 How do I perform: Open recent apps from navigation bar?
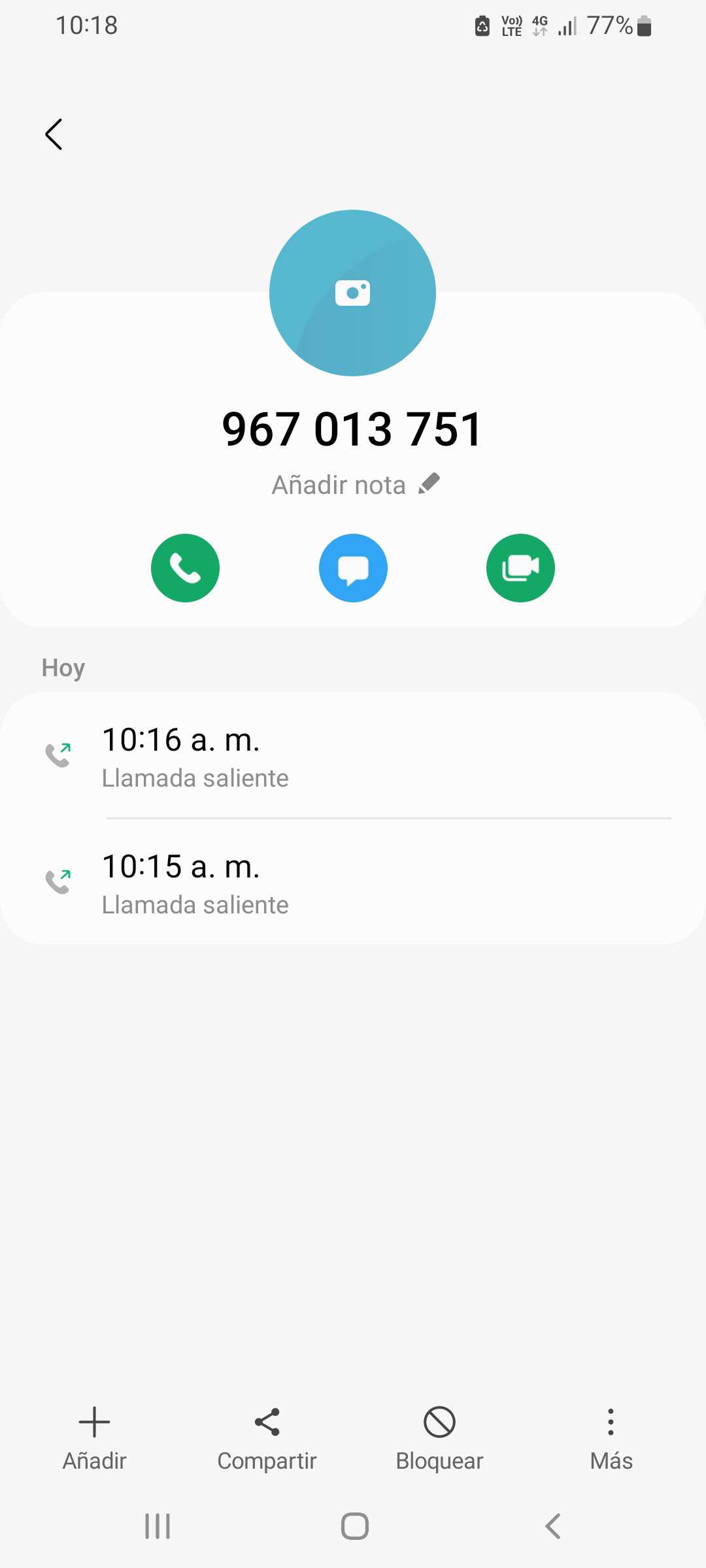158,1526
